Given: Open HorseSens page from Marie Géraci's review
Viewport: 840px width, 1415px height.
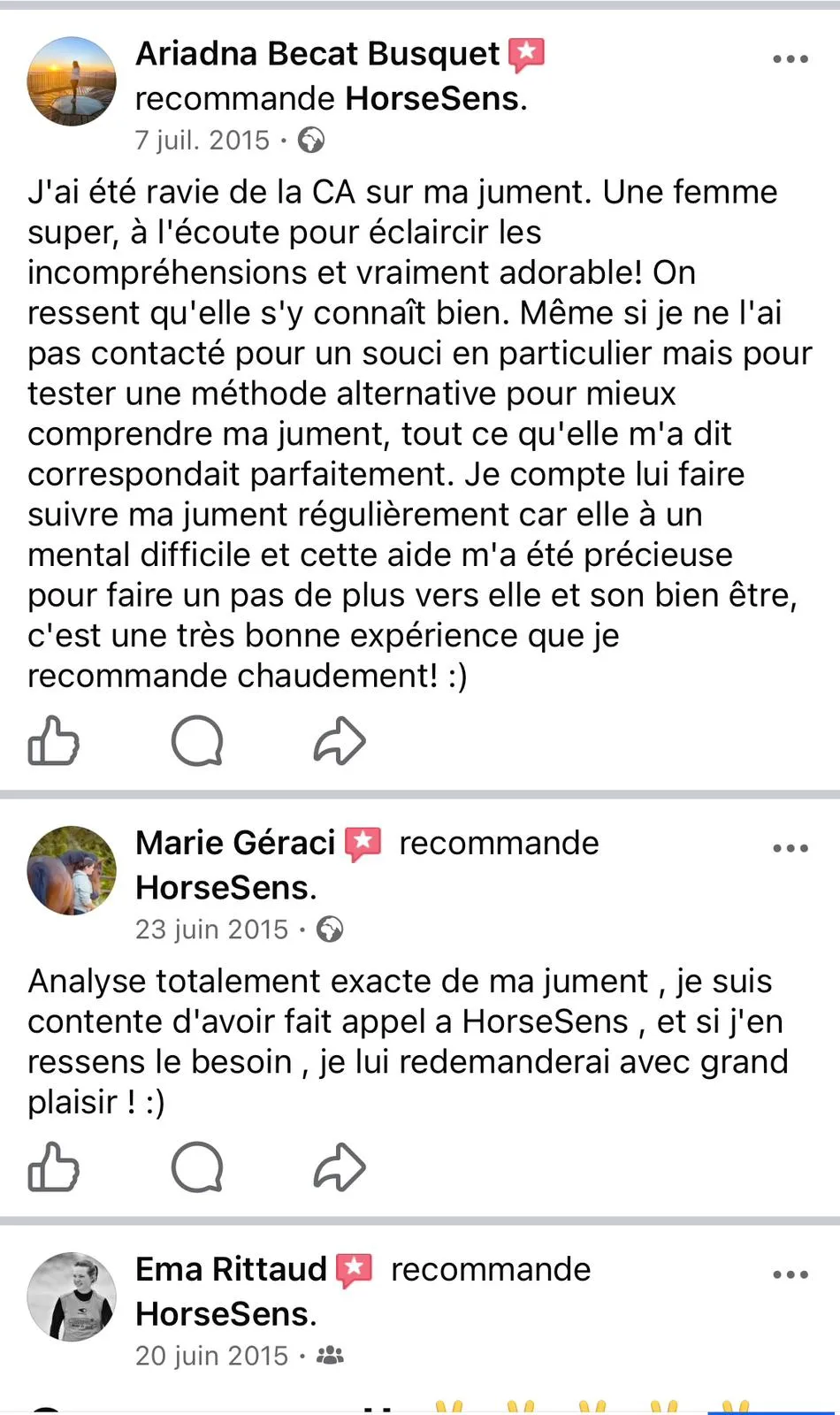Looking at the screenshot, I should [x=223, y=887].
